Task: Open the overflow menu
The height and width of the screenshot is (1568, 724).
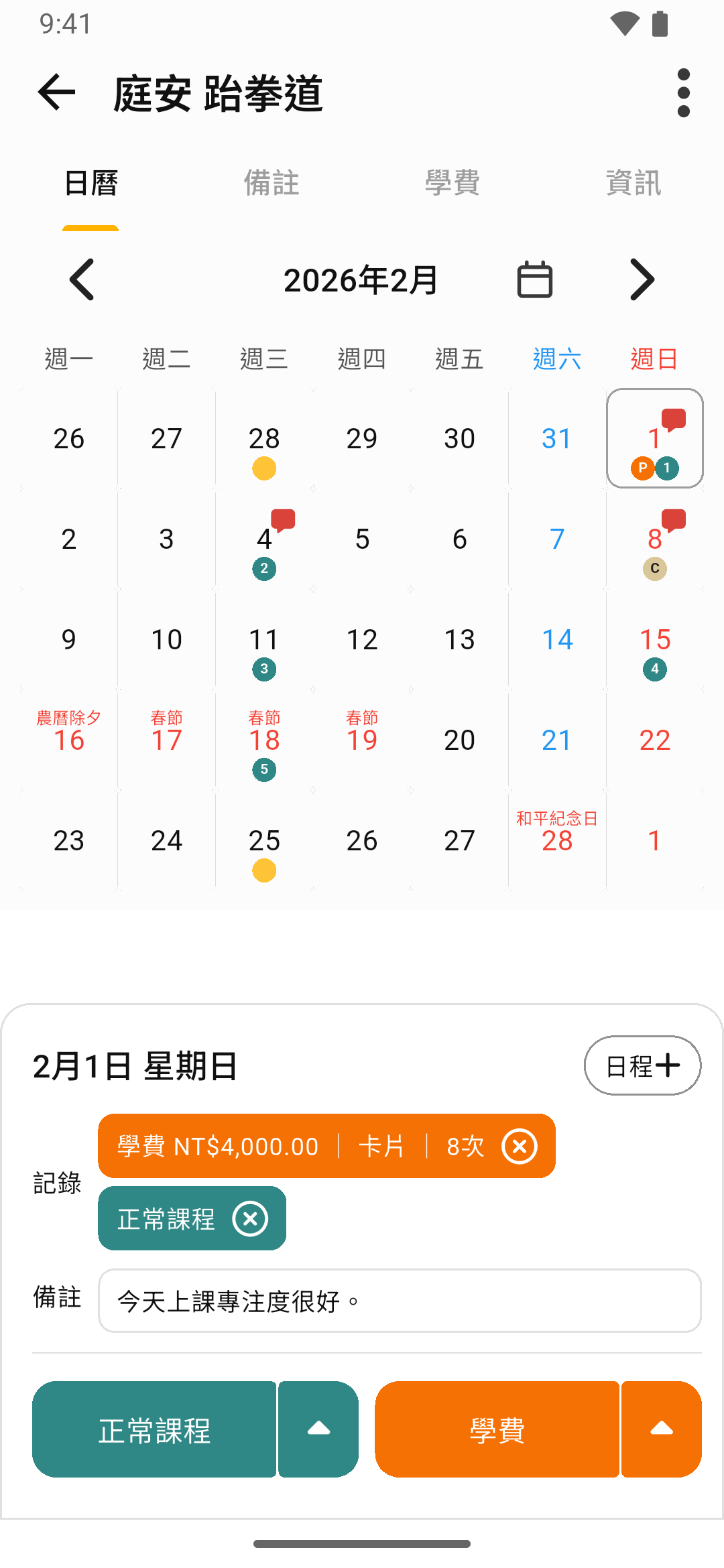Action: [x=683, y=92]
